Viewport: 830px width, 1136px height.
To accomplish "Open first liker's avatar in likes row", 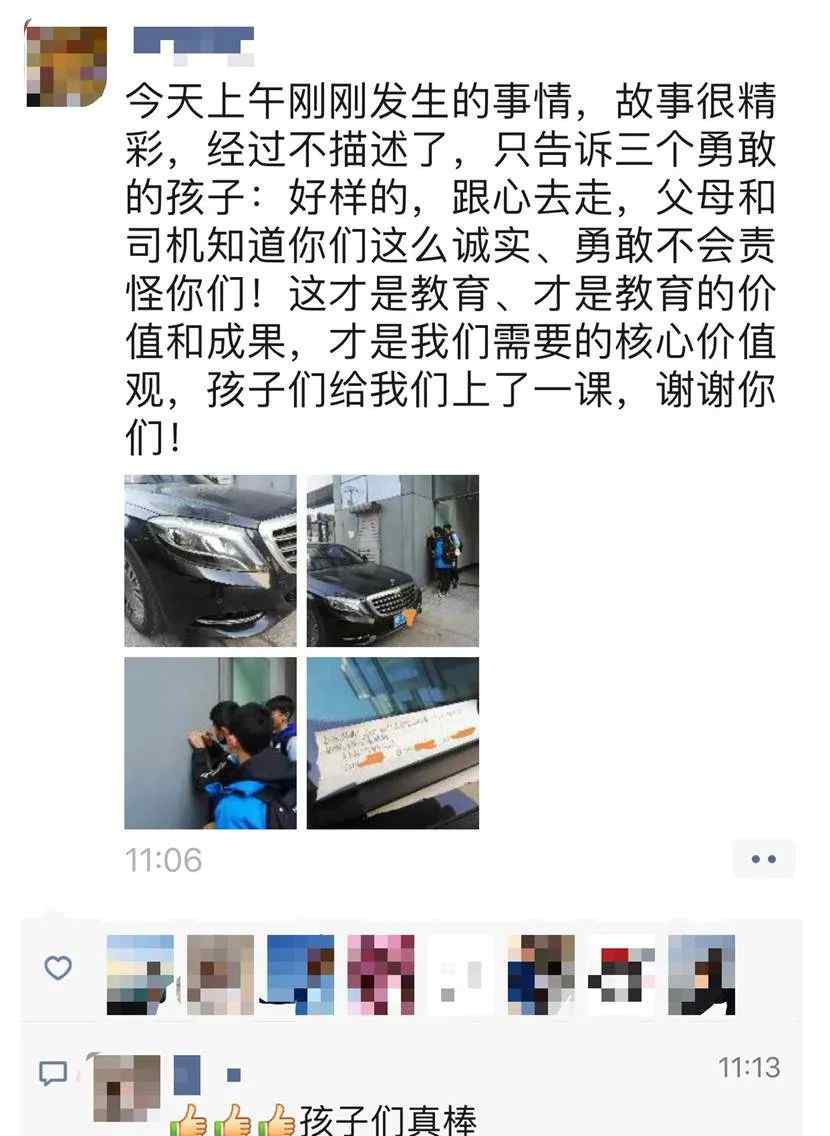I will tap(140, 974).
